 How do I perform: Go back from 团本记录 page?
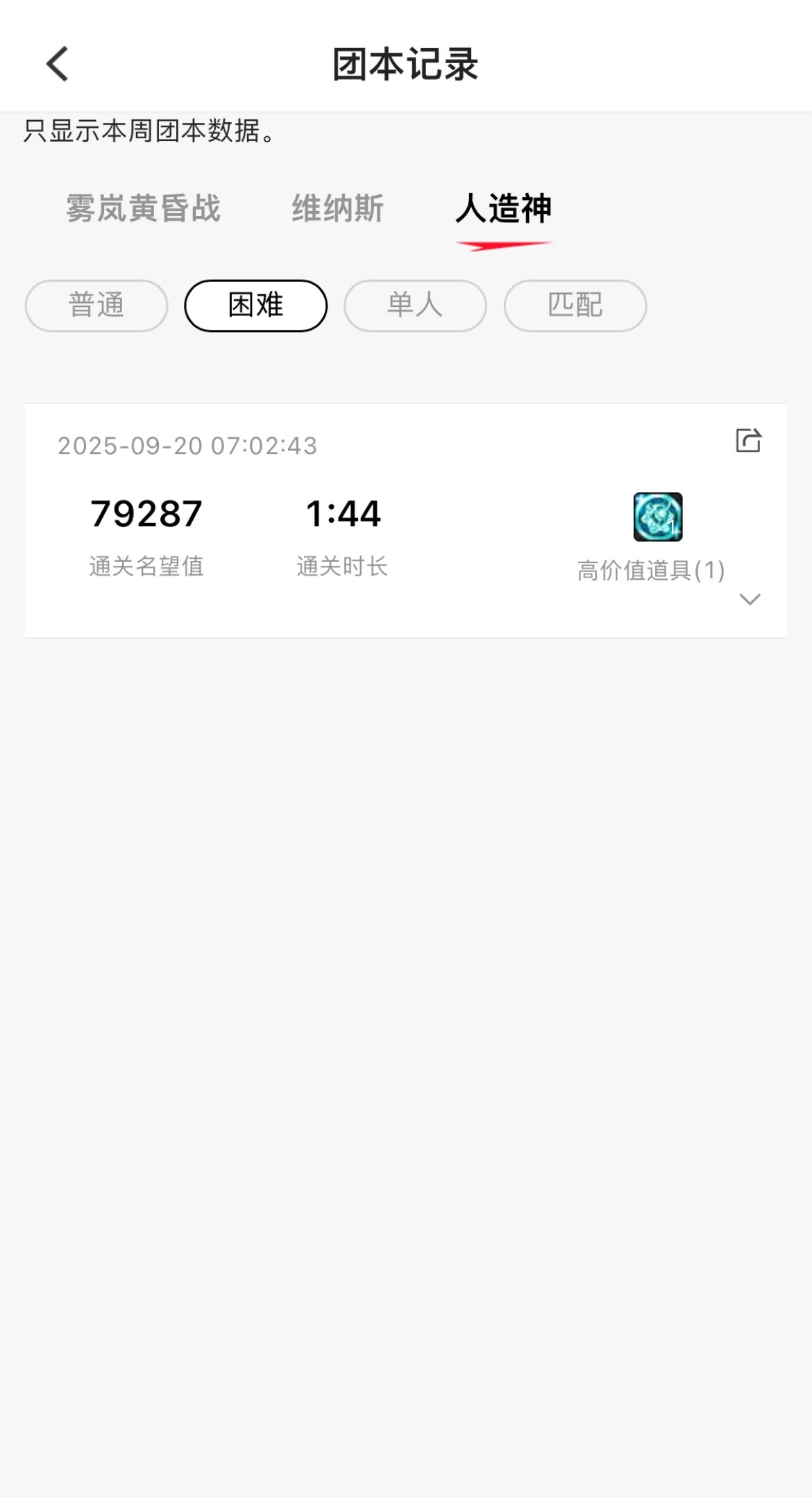coord(58,64)
